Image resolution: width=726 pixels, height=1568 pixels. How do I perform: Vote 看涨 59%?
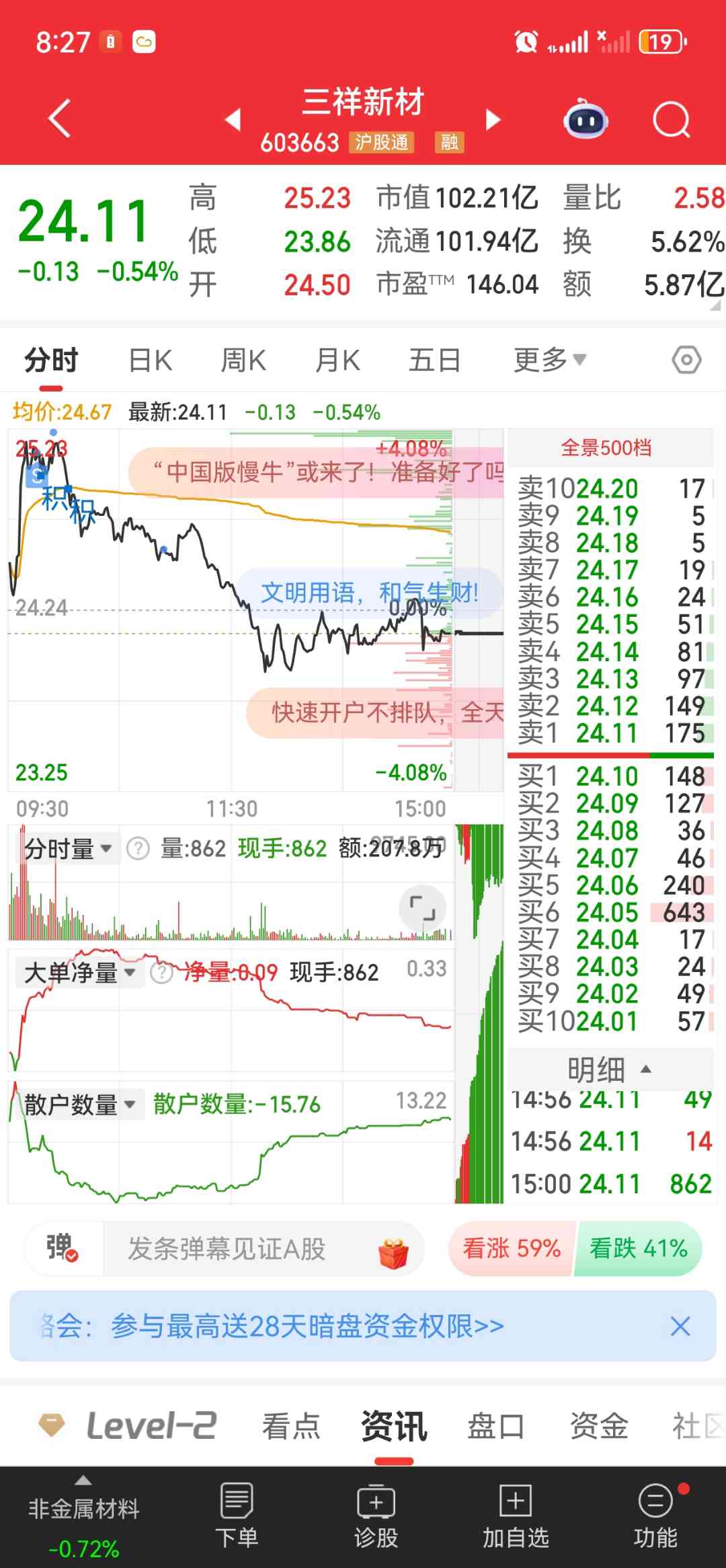(512, 1249)
